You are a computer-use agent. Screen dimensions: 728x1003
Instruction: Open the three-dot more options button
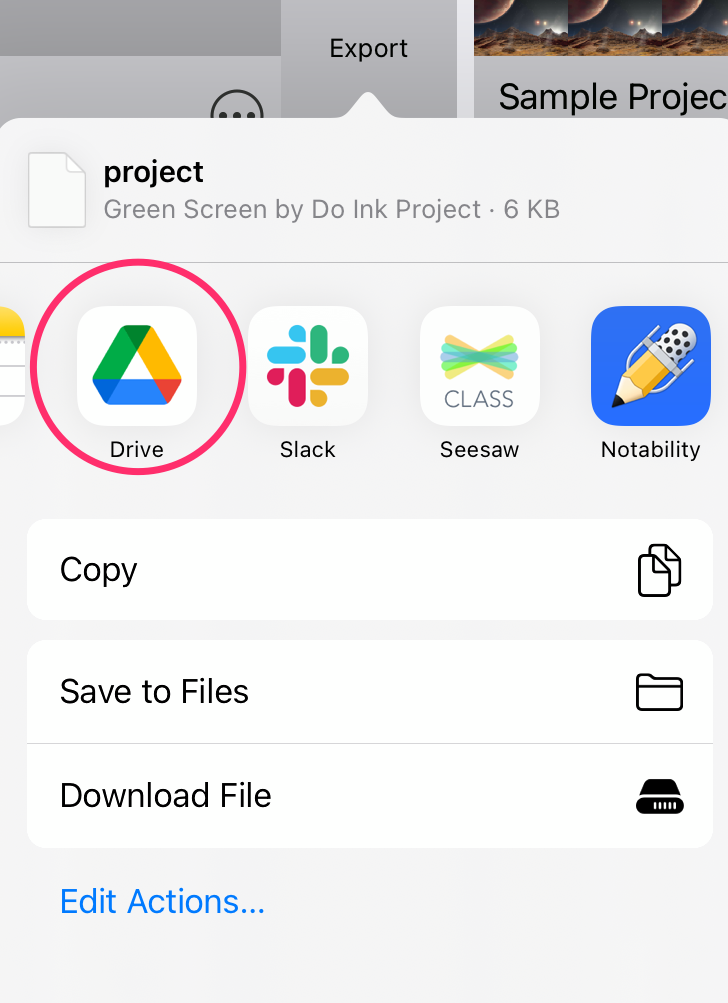pos(238,108)
